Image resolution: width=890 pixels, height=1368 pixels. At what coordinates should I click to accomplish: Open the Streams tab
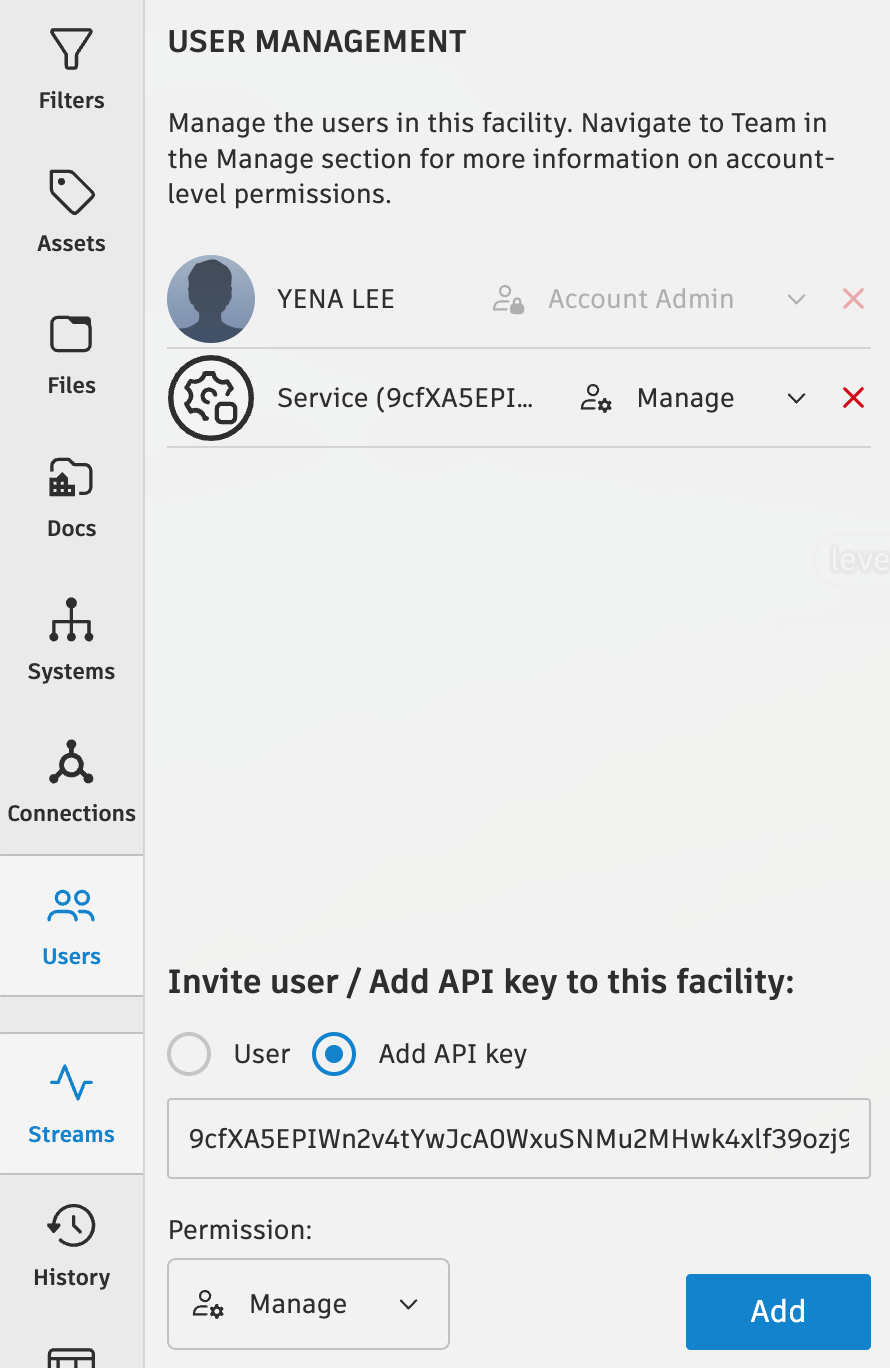tap(71, 1103)
